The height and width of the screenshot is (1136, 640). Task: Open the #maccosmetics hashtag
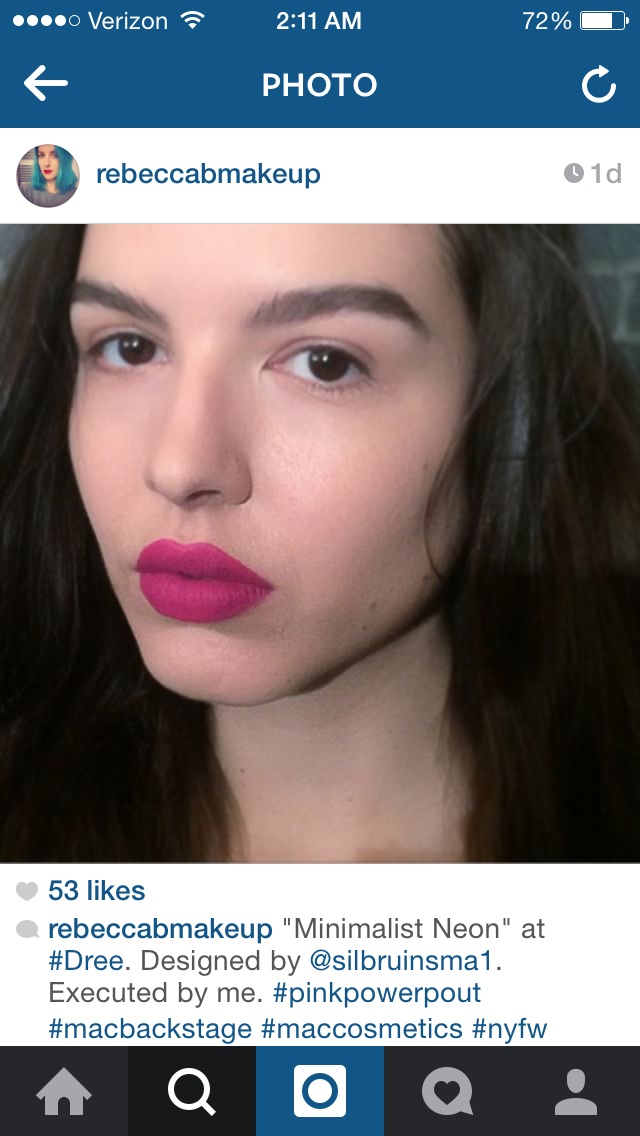[x=362, y=1029]
